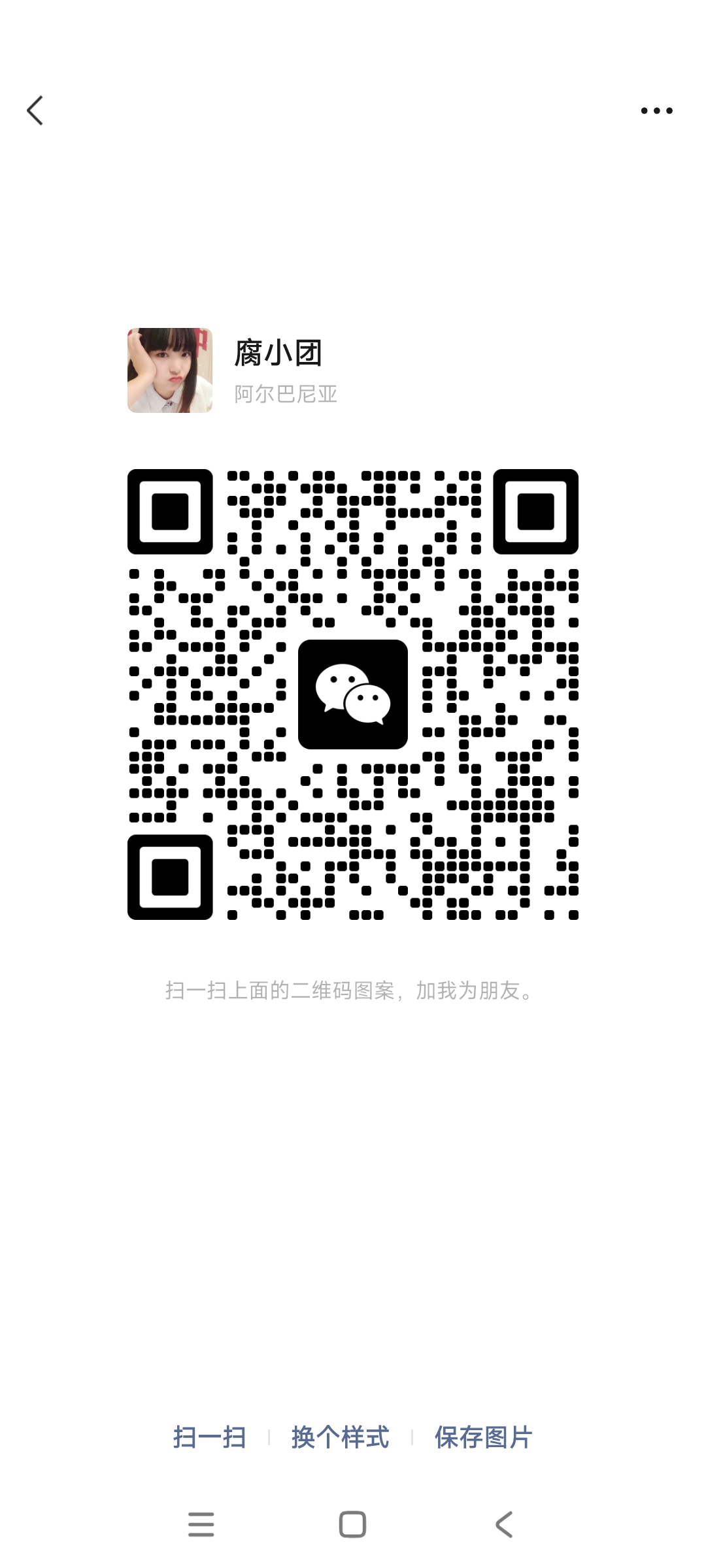
Task: Save the QR image with 保存图片
Action: pos(483,1437)
